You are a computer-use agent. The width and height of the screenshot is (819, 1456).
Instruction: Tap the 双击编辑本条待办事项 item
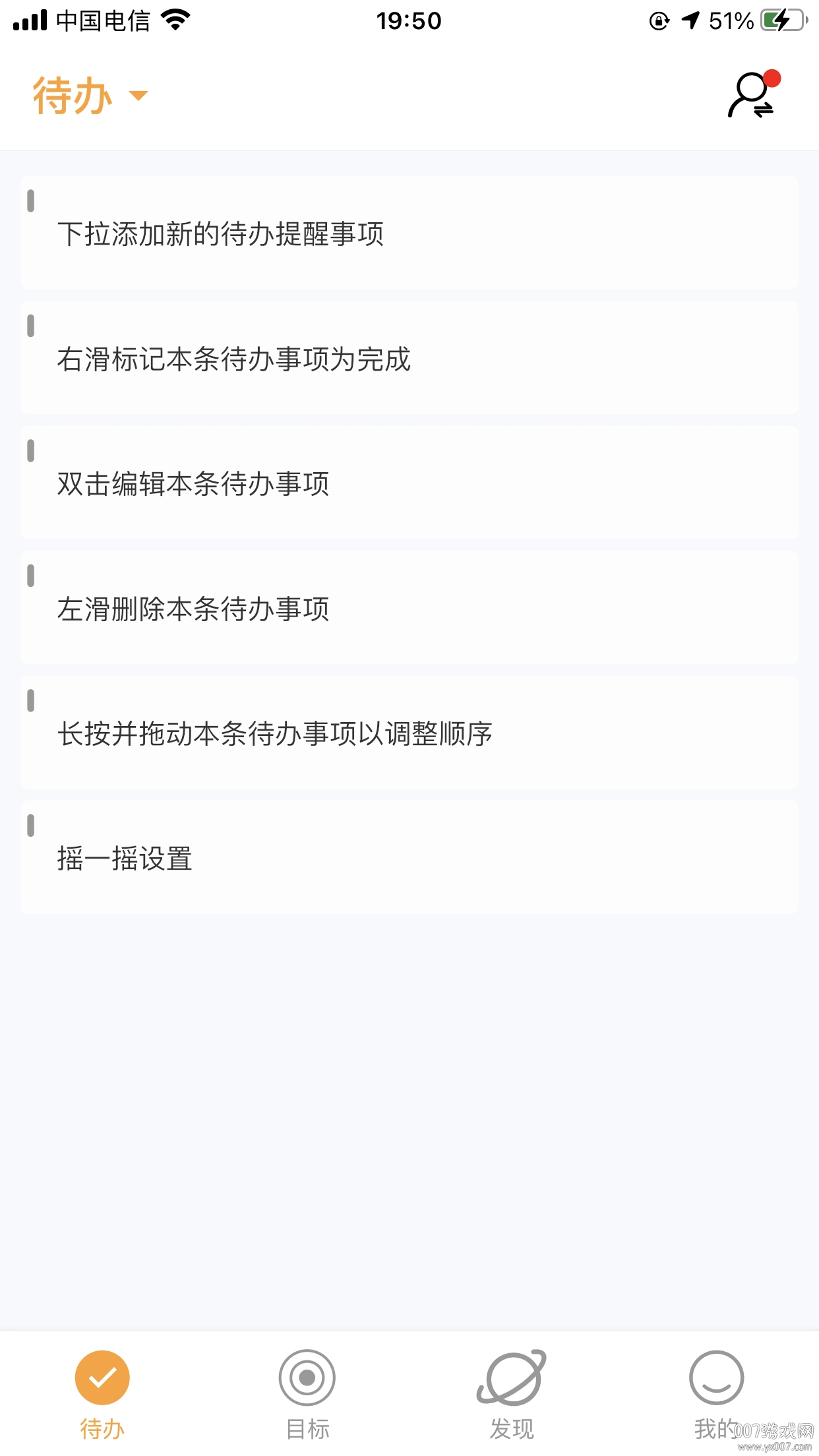click(409, 484)
